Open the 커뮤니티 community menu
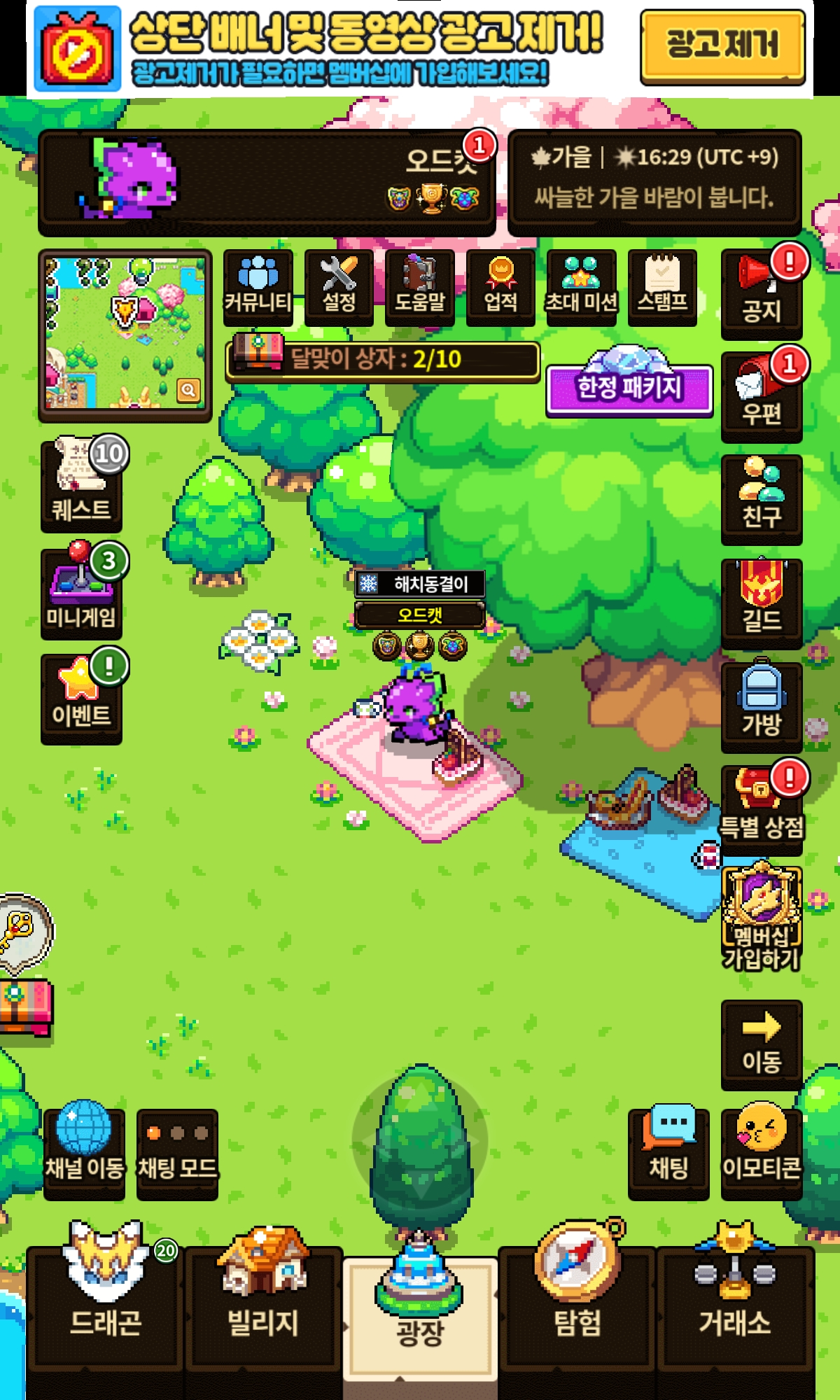Viewport: 840px width, 1400px height. 258,287
